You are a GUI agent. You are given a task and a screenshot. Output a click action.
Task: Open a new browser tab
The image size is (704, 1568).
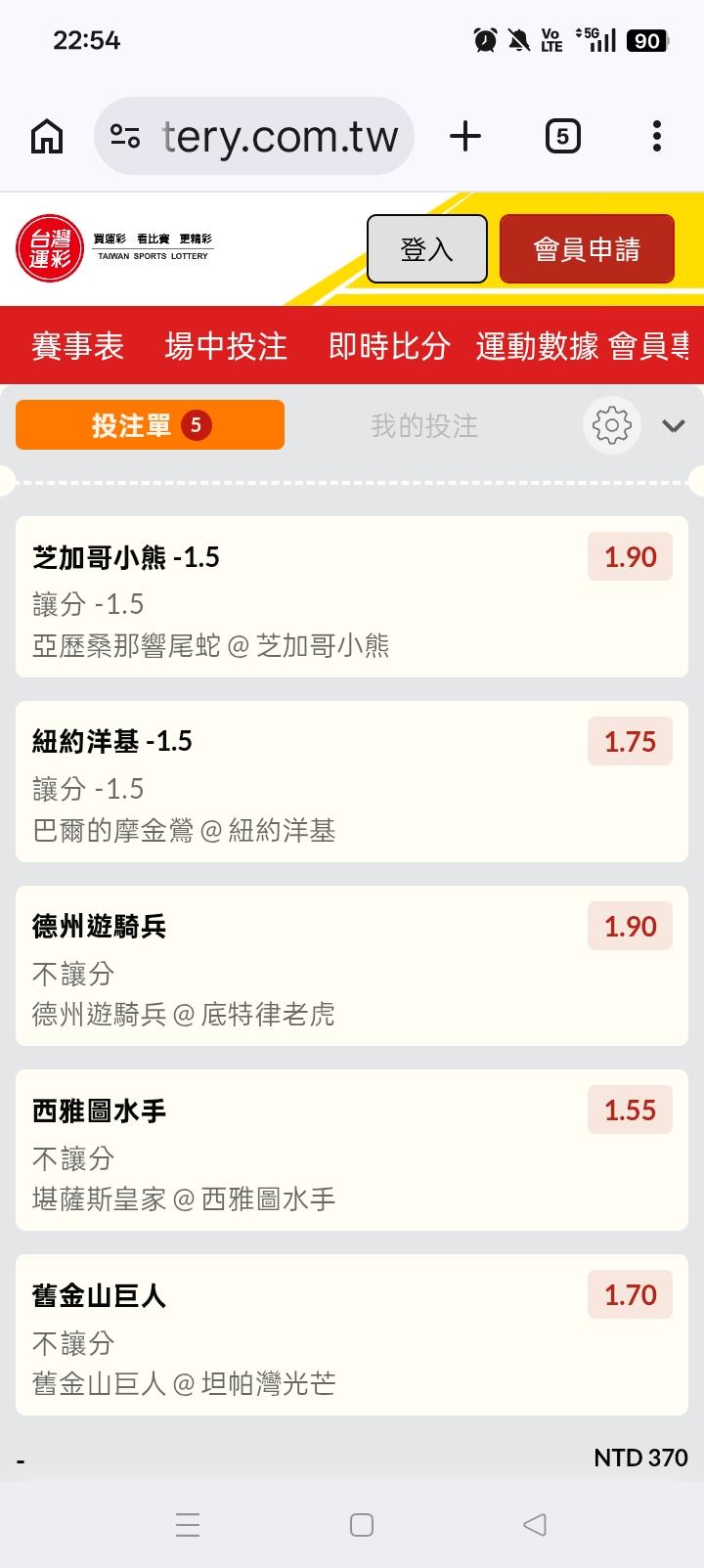tap(465, 136)
